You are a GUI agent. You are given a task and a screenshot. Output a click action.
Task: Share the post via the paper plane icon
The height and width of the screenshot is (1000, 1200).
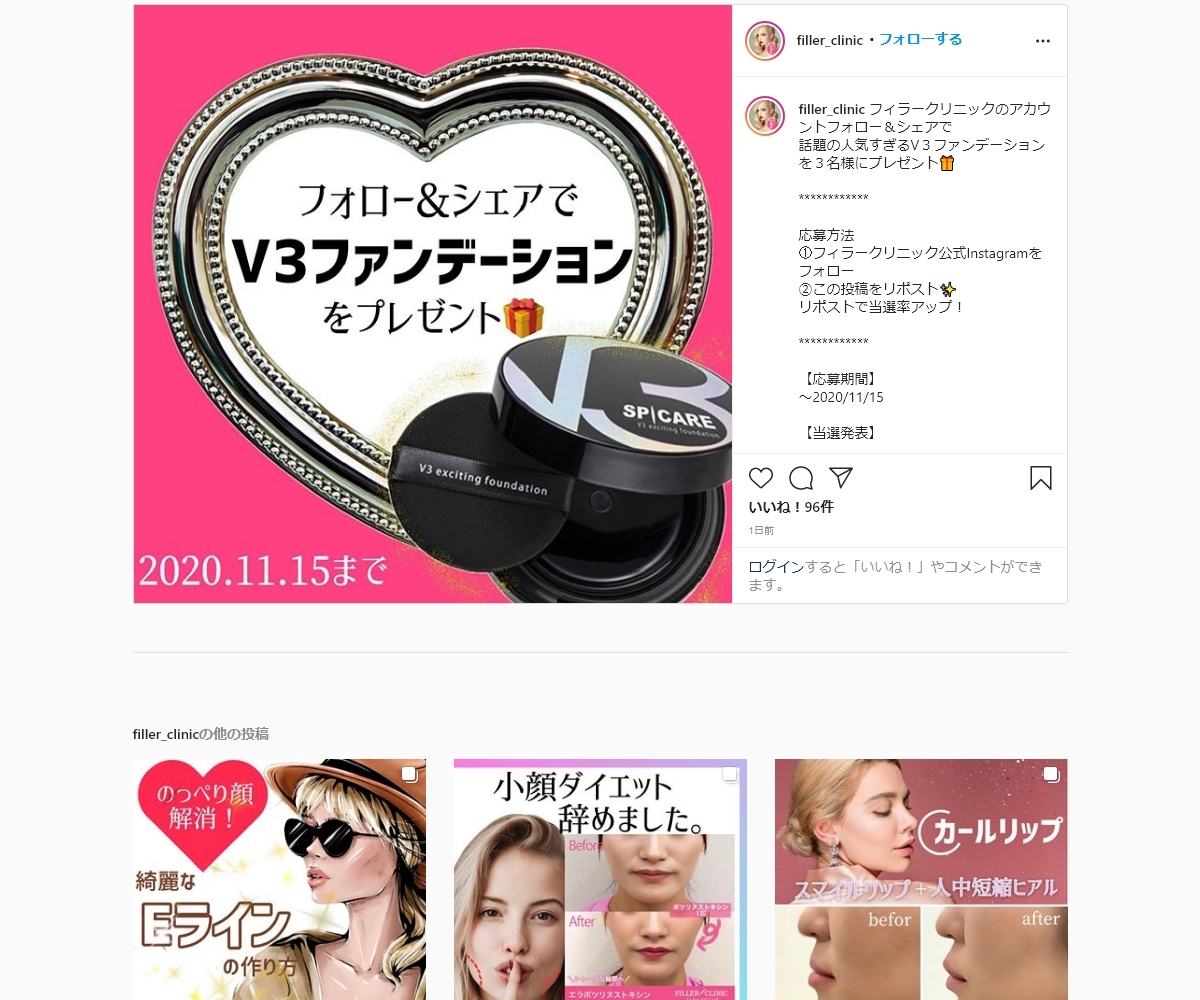coord(841,478)
